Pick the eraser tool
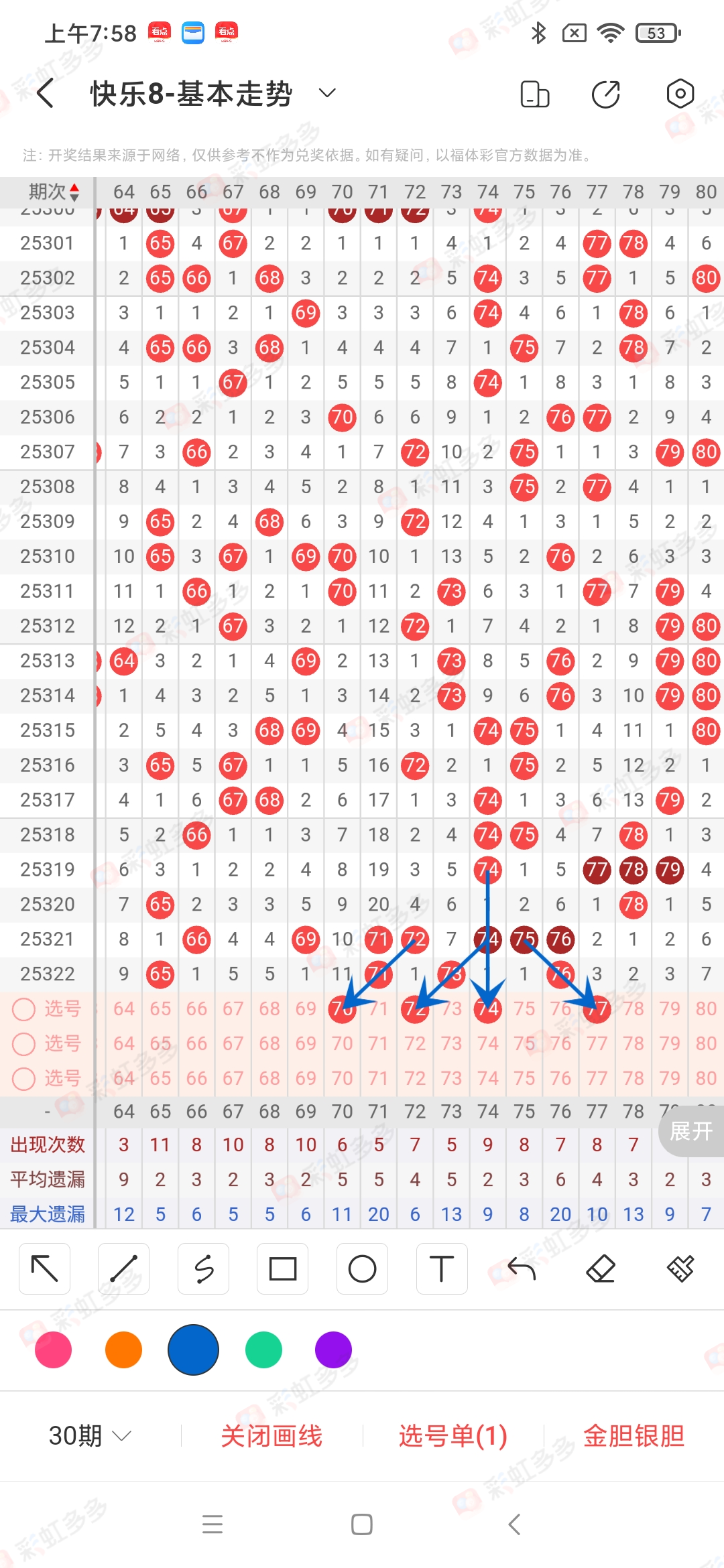The height and width of the screenshot is (1568, 724). pos(601,1268)
